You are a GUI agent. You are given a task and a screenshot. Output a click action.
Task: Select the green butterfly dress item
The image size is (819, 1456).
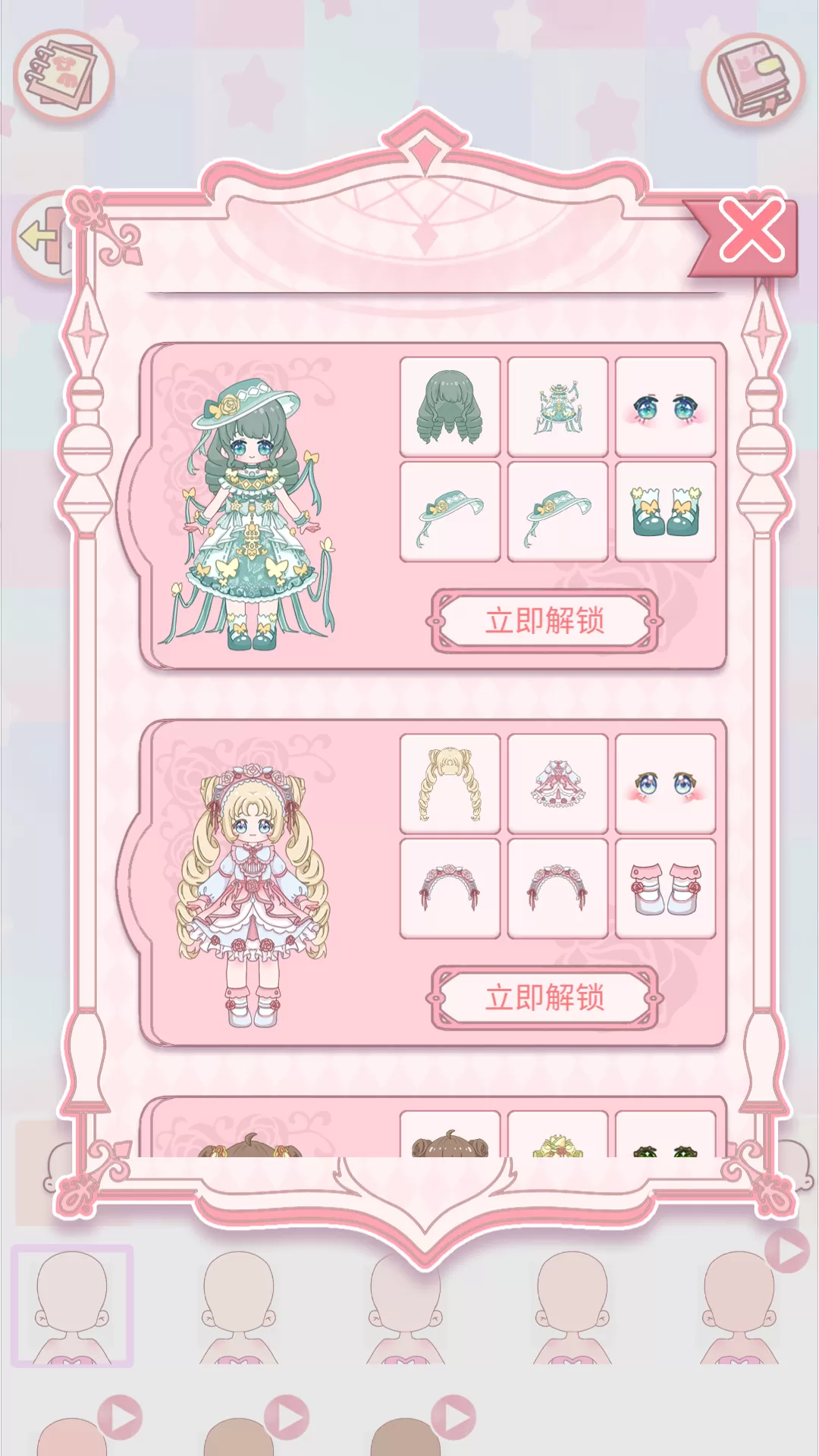click(x=557, y=407)
